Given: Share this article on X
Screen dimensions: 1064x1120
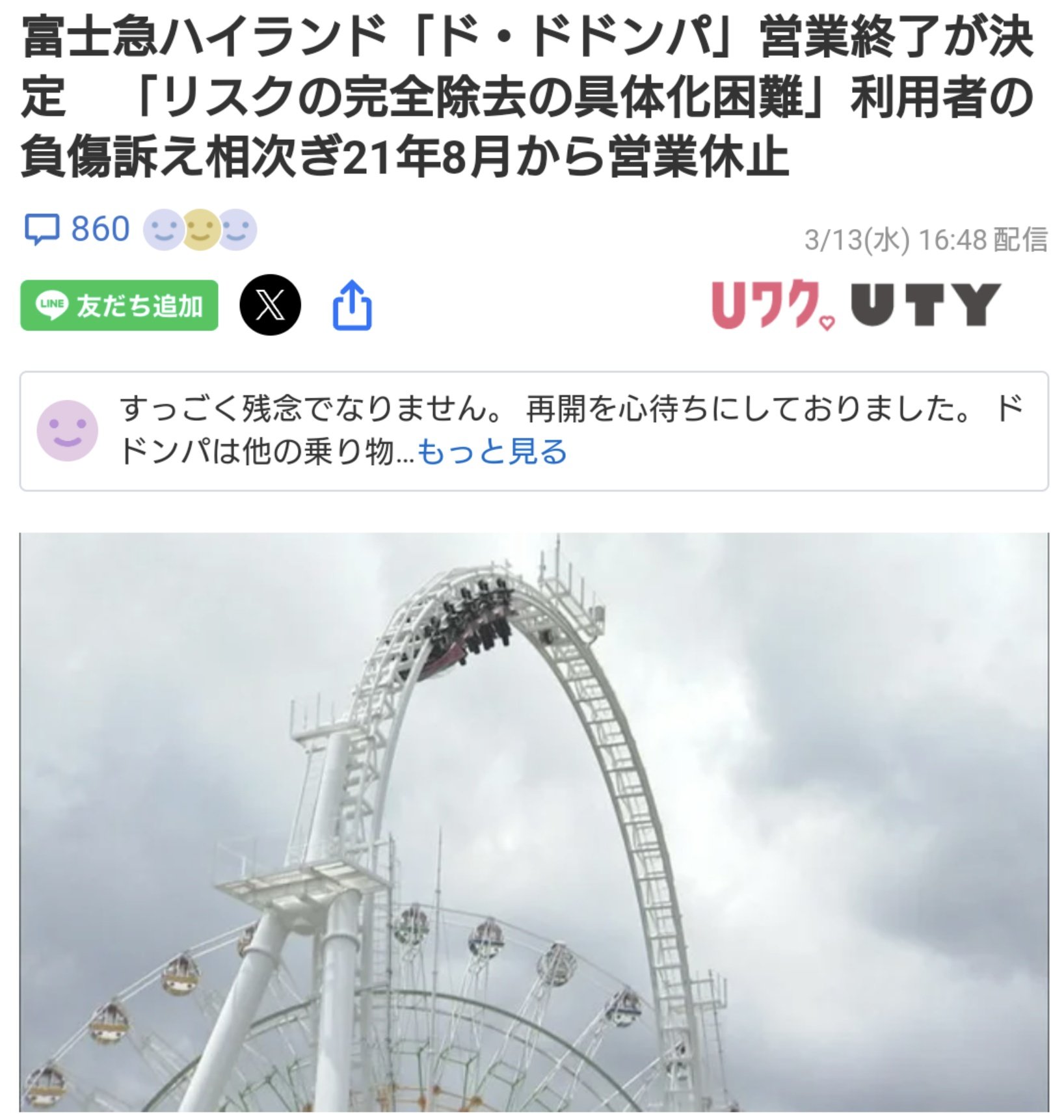Looking at the screenshot, I should tap(270, 305).
